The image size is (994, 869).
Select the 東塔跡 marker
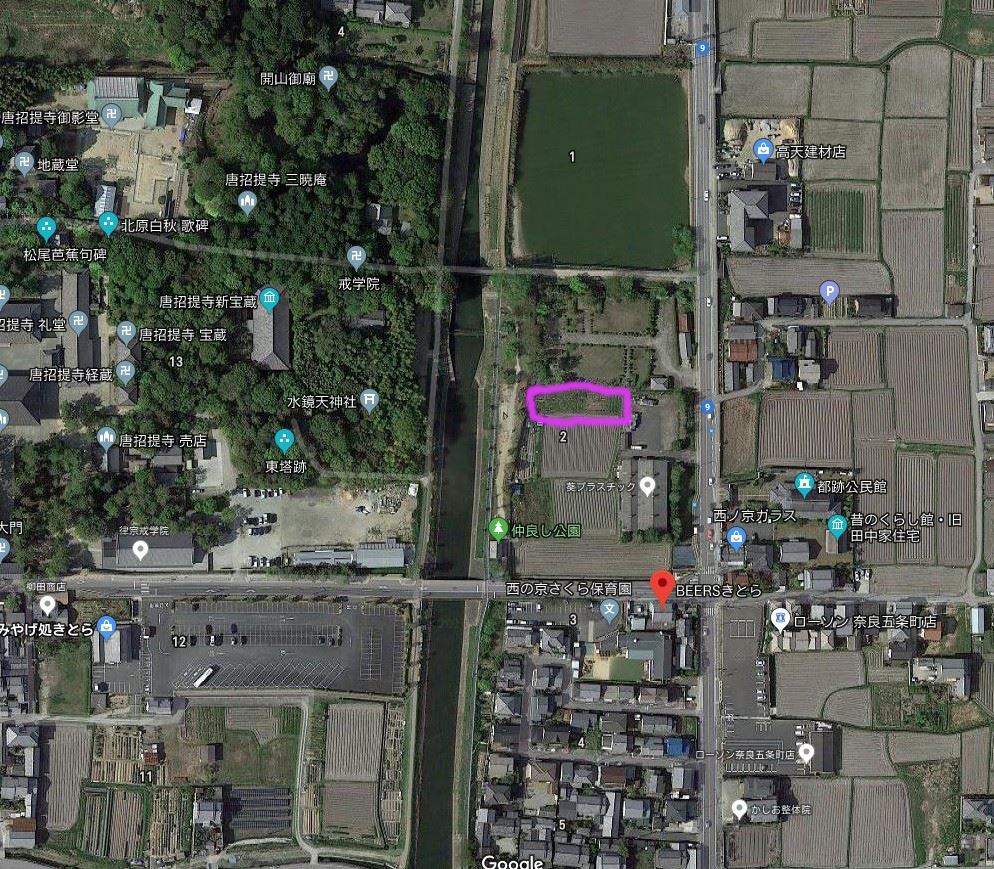coord(284,440)
